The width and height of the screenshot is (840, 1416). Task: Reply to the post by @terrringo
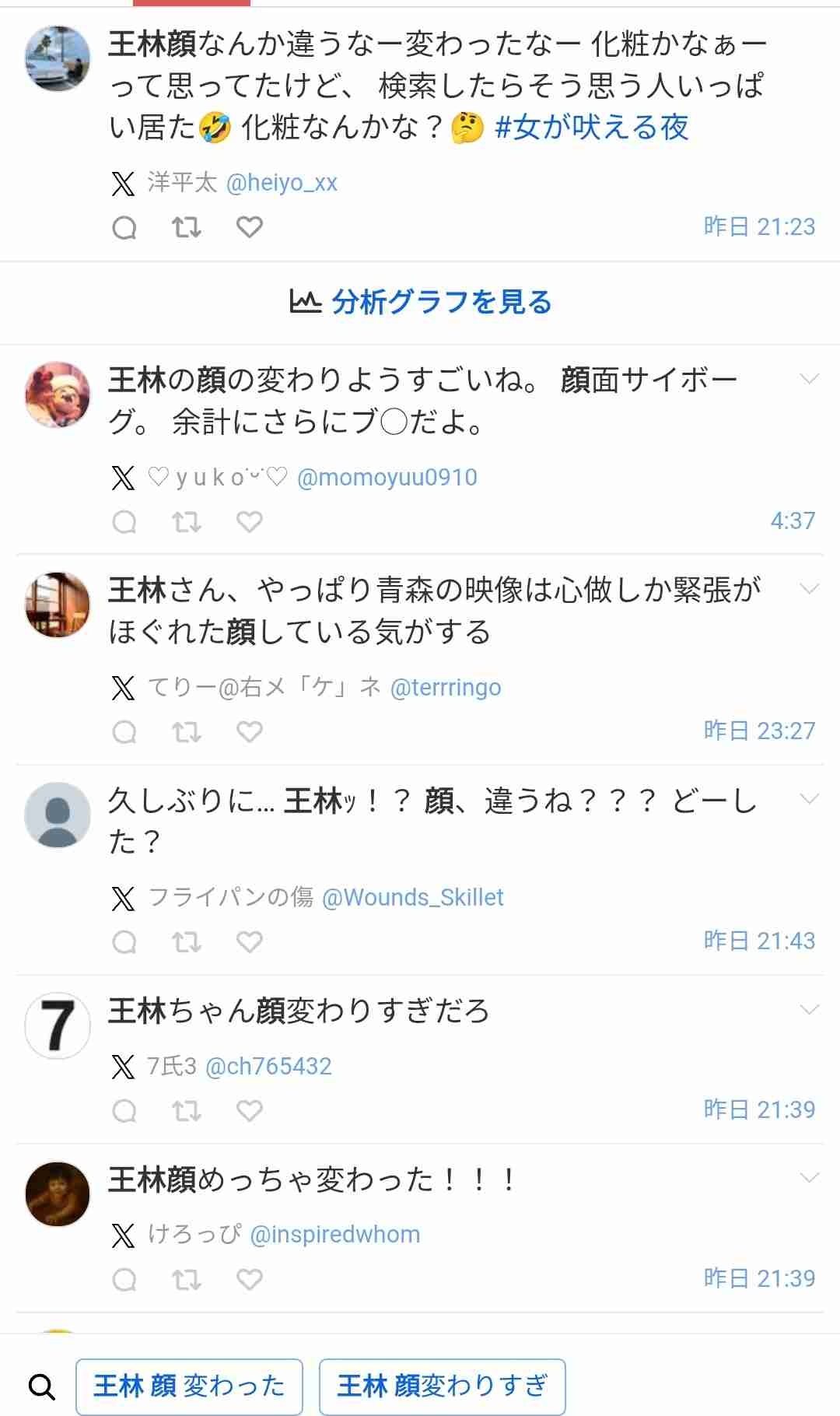click(124, 732)
